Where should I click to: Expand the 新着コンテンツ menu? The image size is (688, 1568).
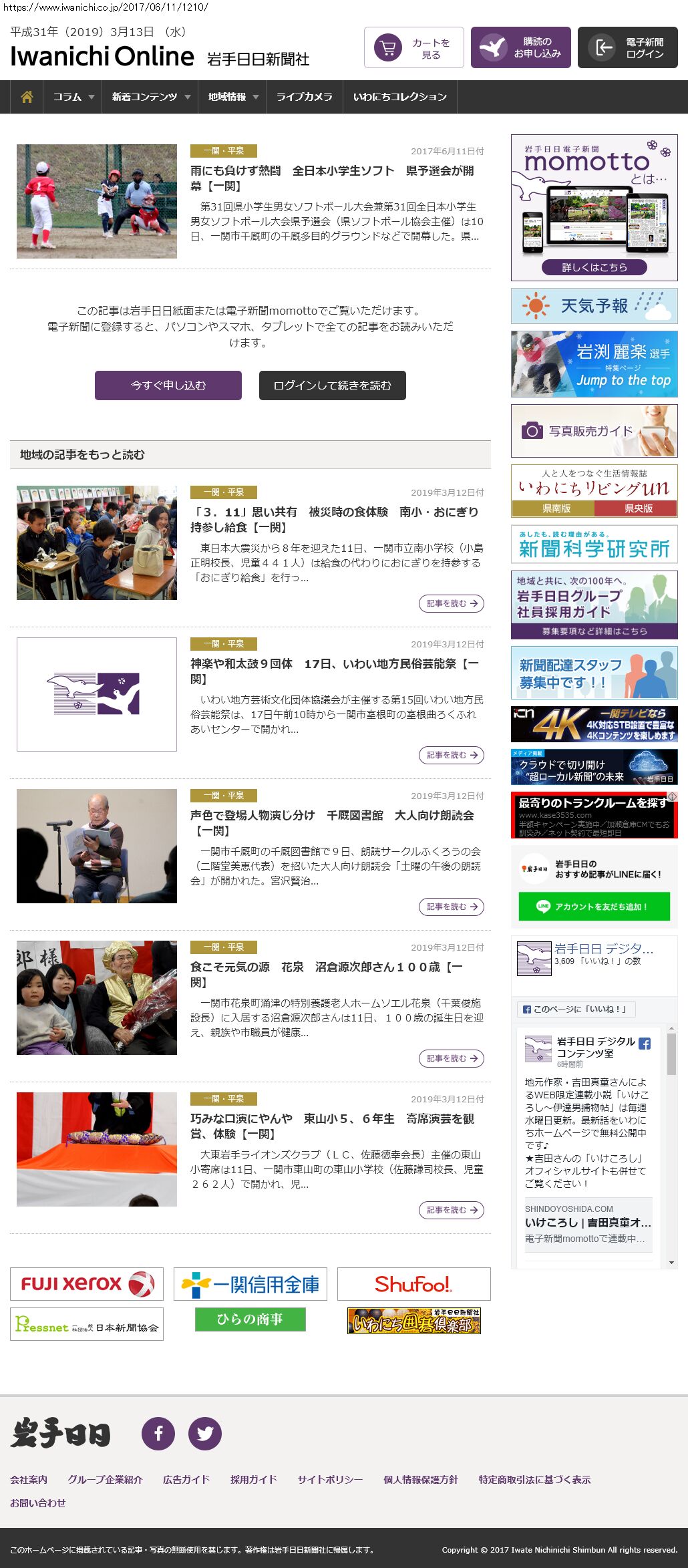coord(150,97)
